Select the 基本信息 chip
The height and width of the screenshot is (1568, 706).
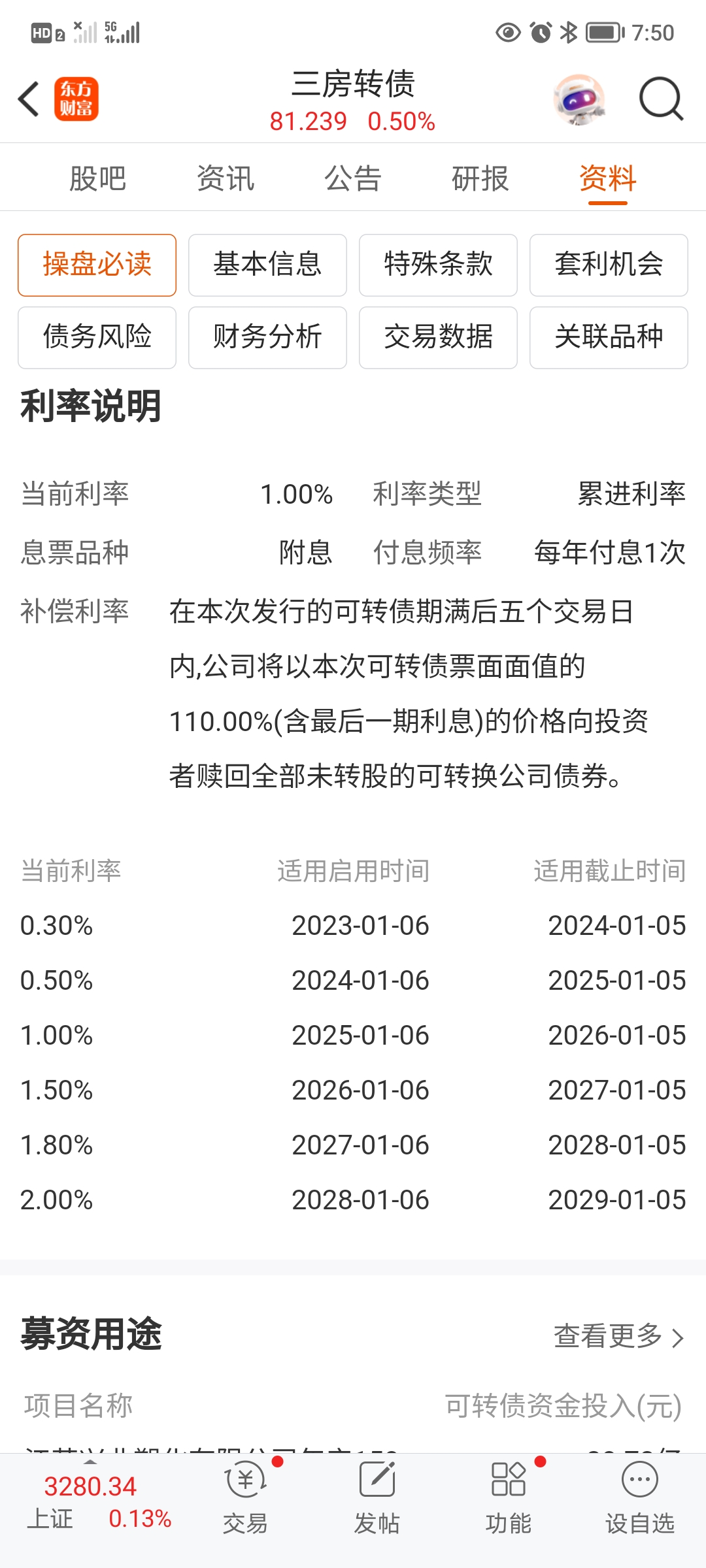coord(267,265)
